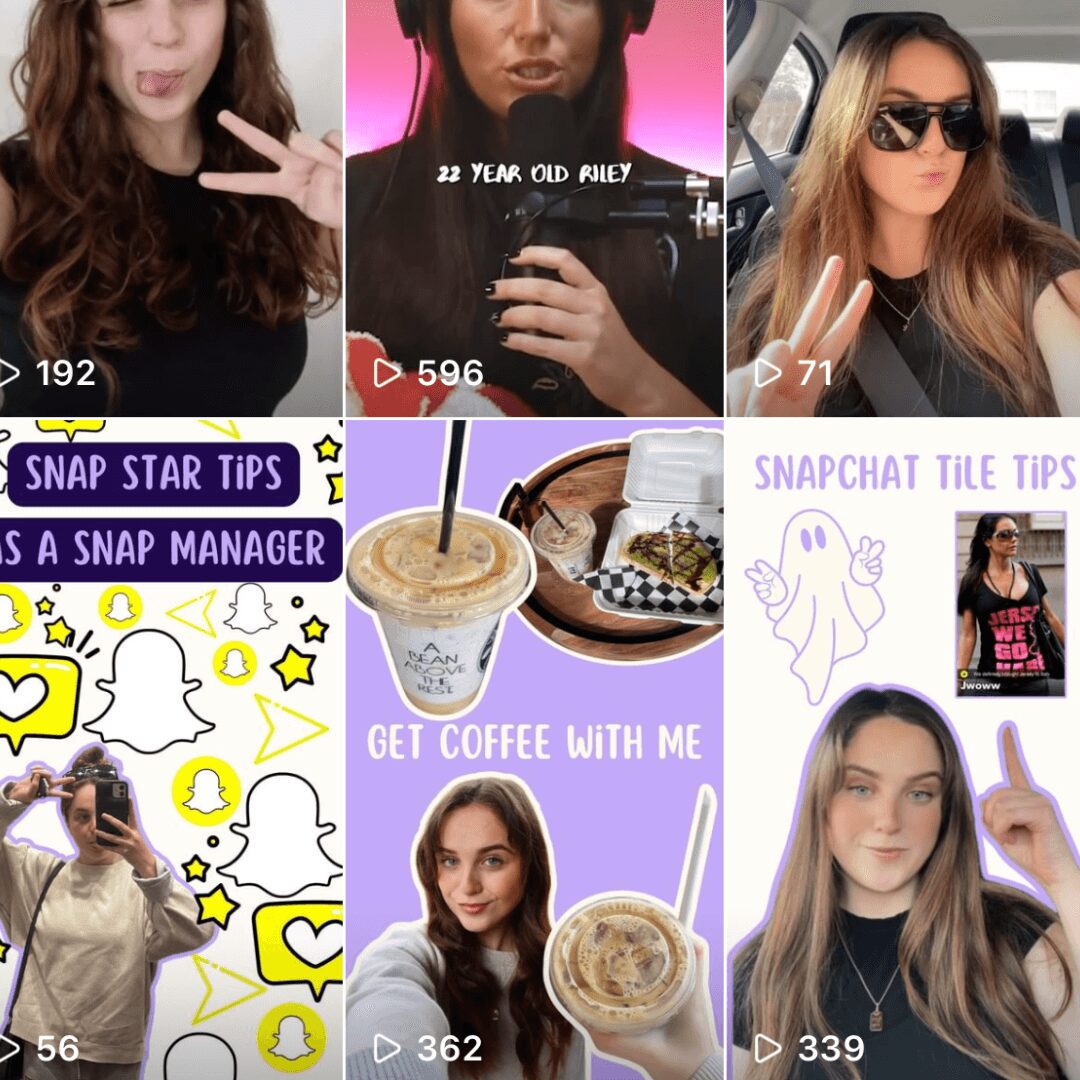Open the 'Snapchat Tile Tips' video
This screenshot has width=1080, height=1080.
tap(903, 750)
